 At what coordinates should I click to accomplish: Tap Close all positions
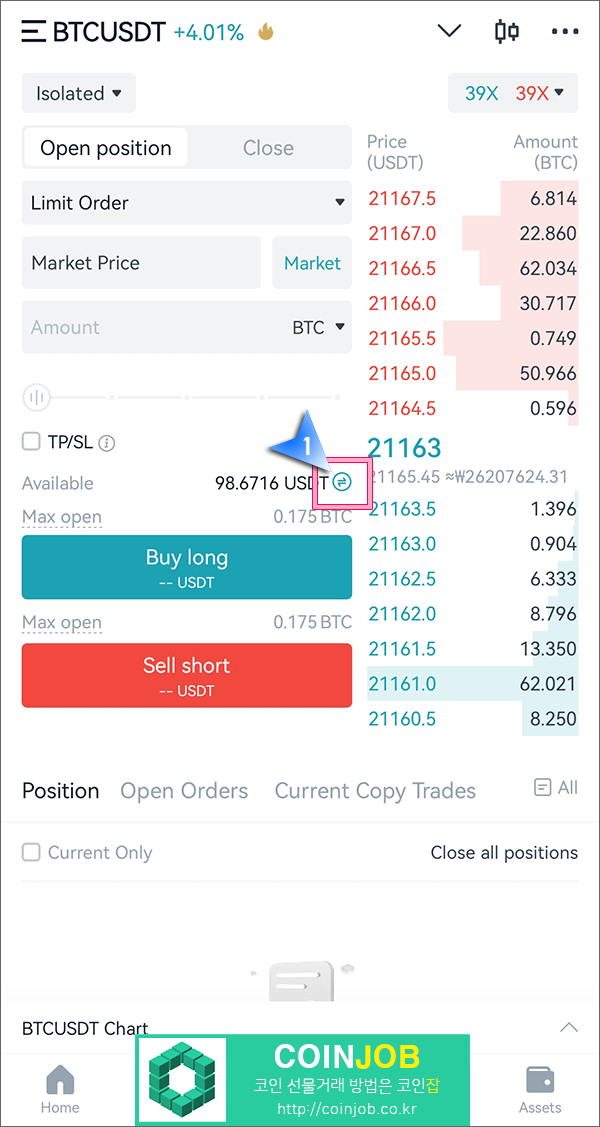pos(504,852)
